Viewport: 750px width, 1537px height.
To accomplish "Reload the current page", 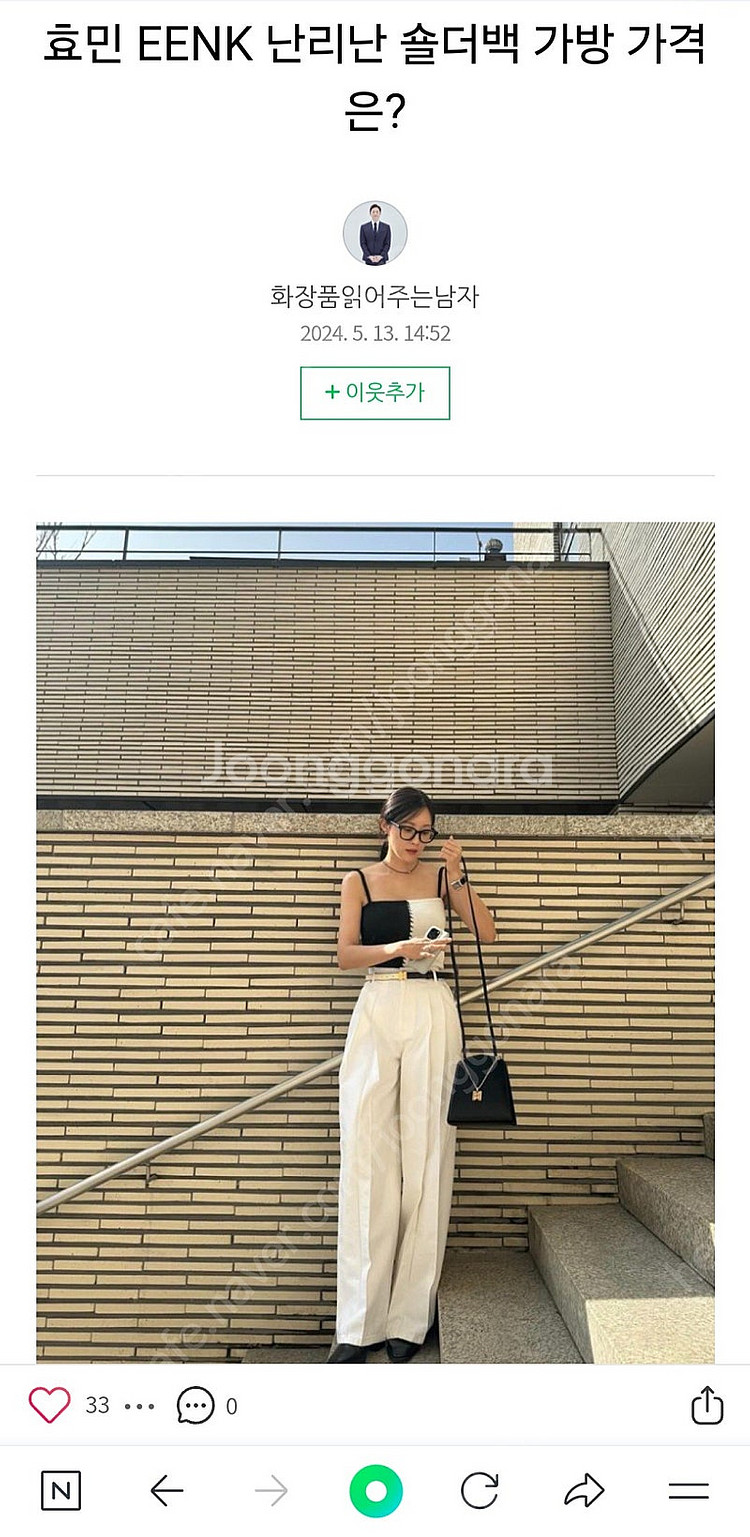I will pos(480,1492).
